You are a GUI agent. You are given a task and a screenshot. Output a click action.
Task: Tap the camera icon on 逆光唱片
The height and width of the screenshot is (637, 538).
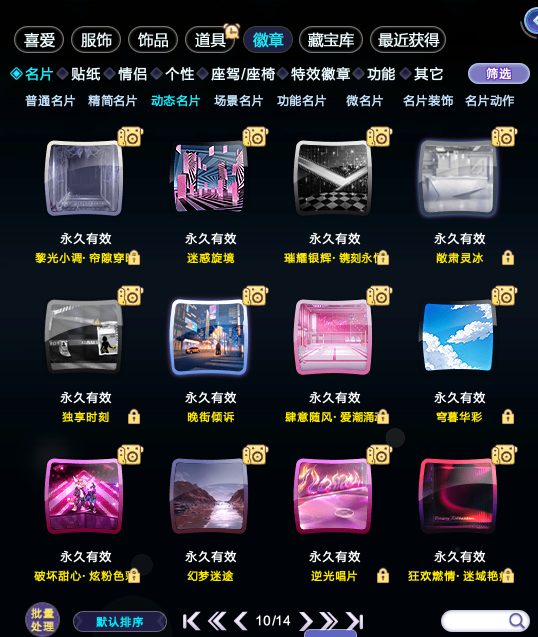[x=379, y=455]
